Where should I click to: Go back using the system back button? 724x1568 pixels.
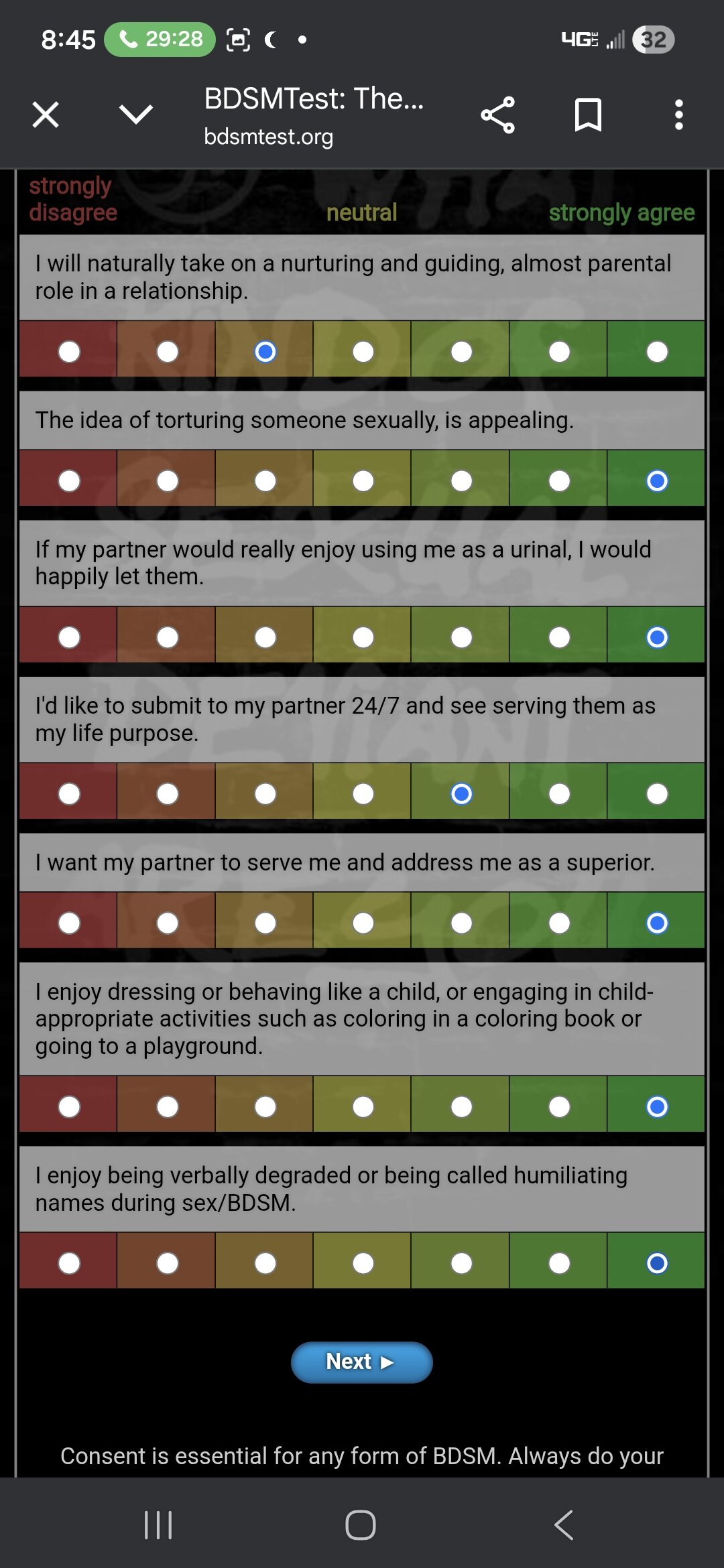pyautogui.click(x=564, y=1525)
